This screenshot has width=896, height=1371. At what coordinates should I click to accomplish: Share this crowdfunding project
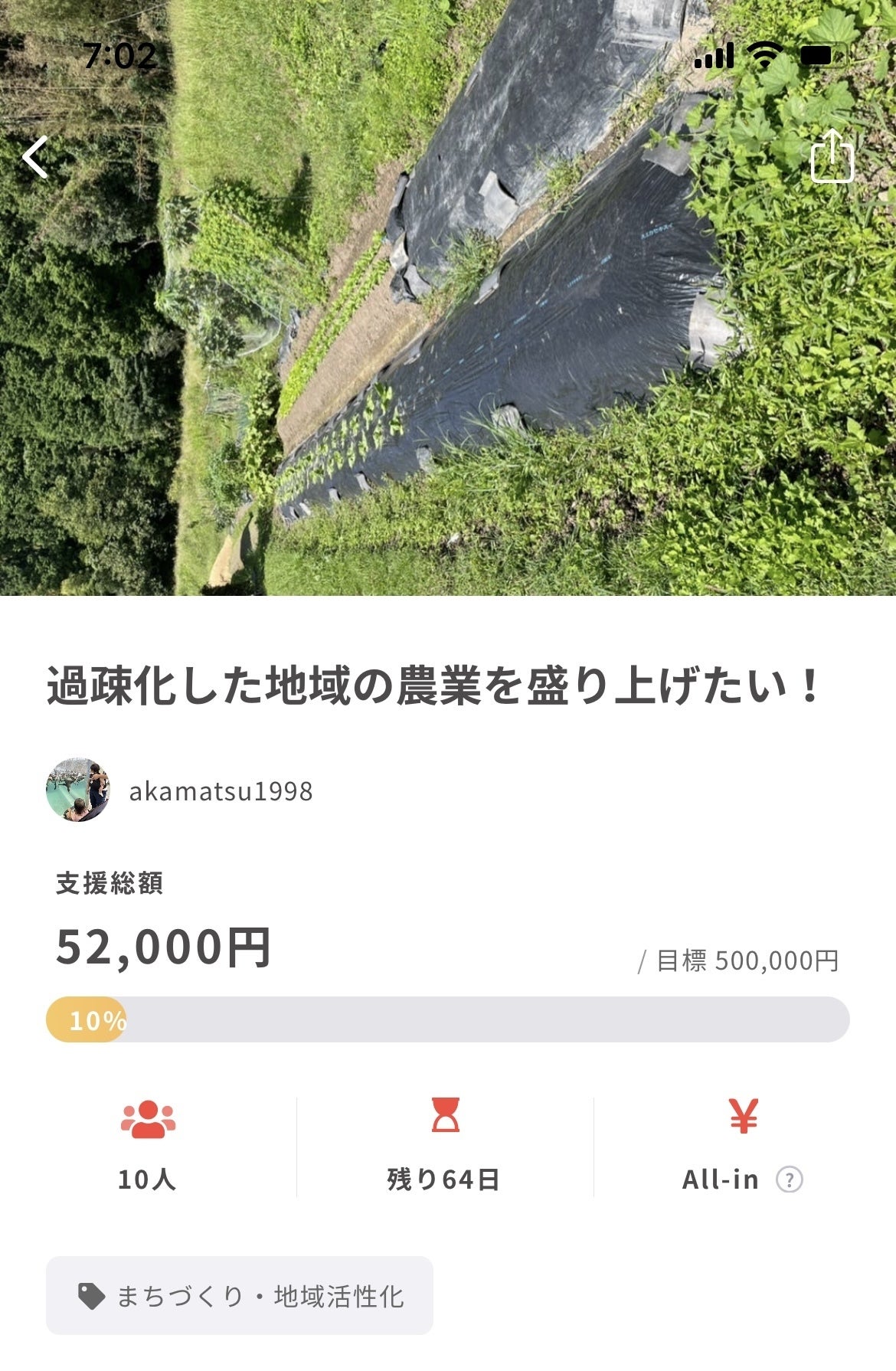click(x=832, y=156)
